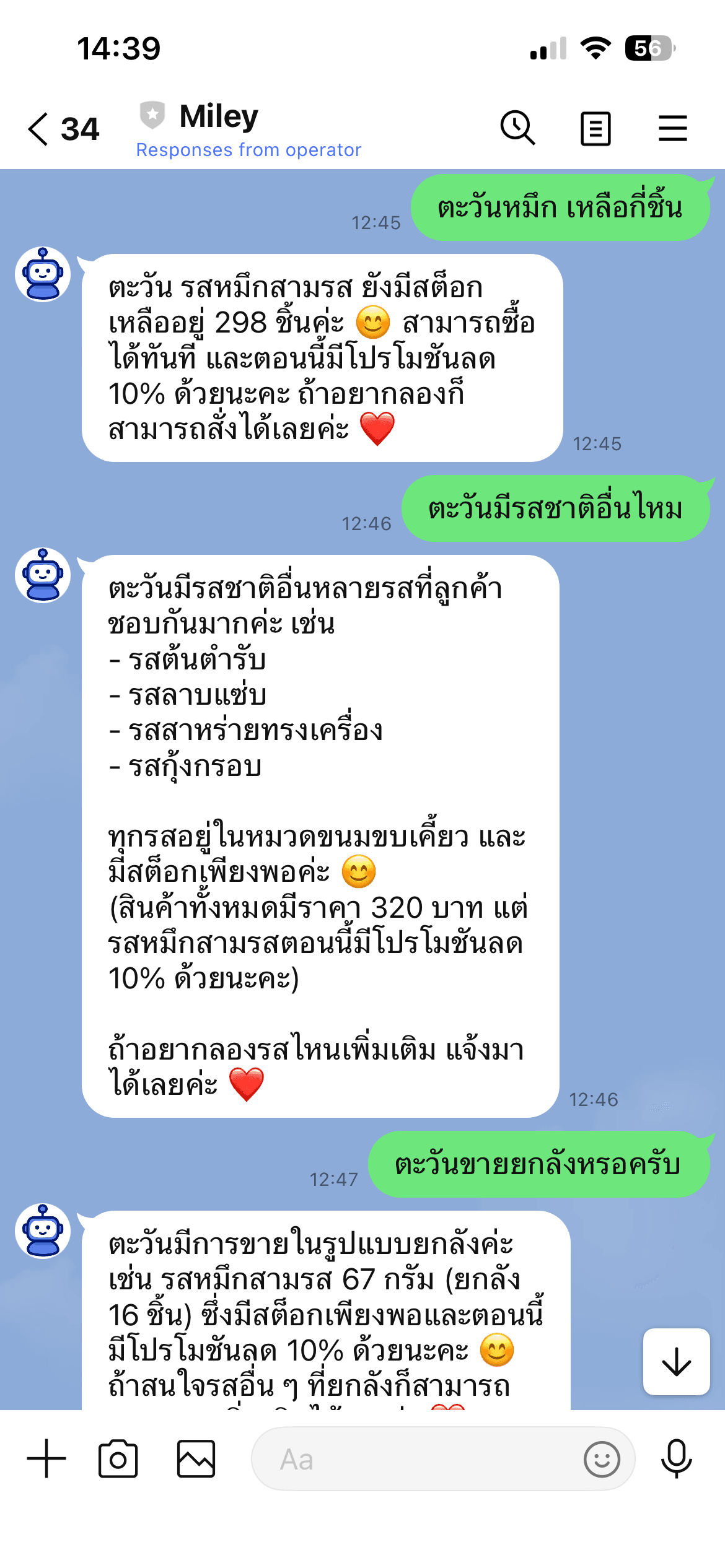This screenshot has width=725, height=1568.
Task: Open the photo gallery picker
Action: click(x=196, y=1458)
